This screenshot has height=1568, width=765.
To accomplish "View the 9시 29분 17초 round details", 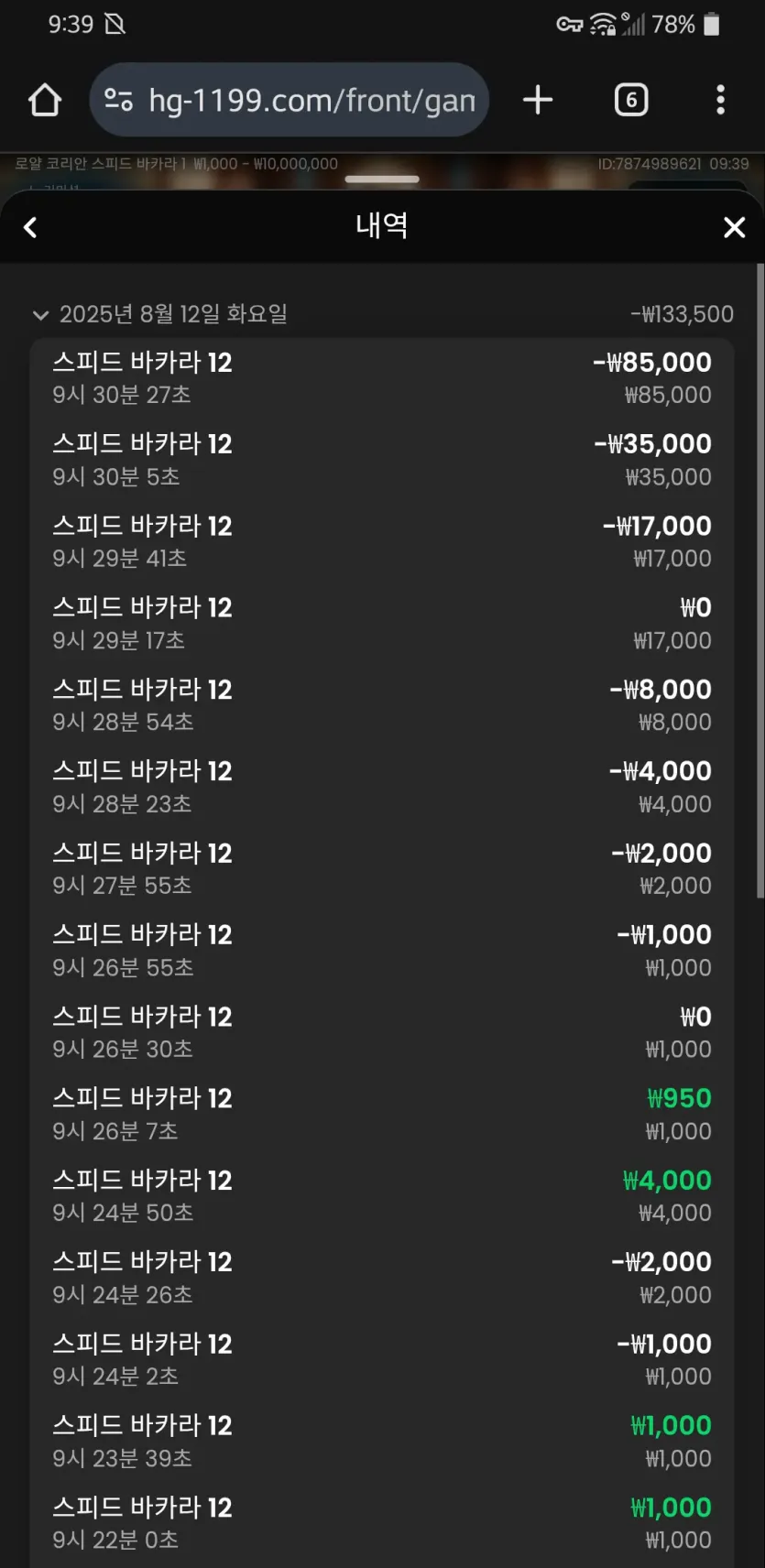I will tap(381, 624).
